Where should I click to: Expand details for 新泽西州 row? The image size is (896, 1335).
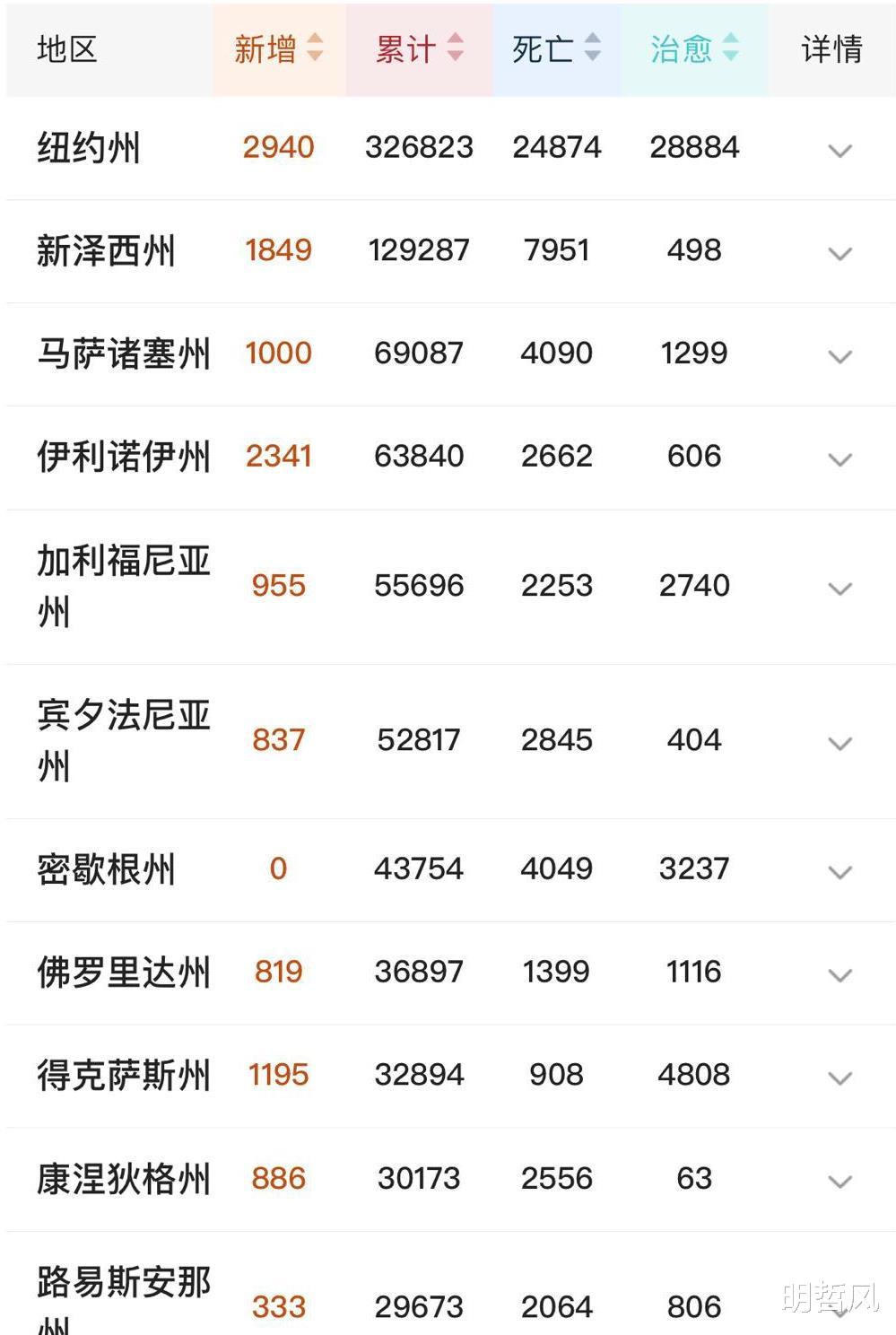840,253
